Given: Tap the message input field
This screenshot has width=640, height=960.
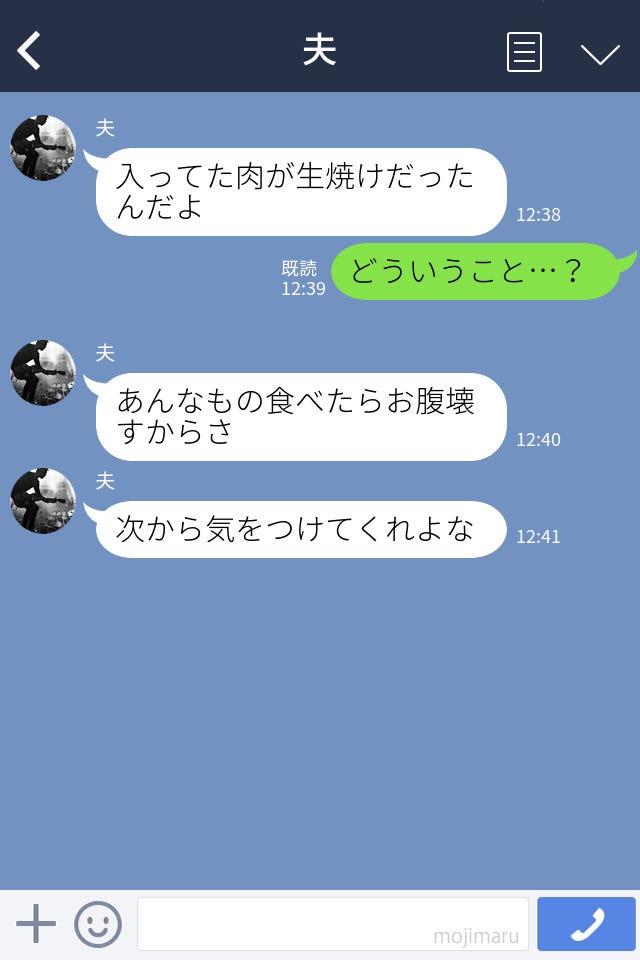Looking at the screenshot, I should (x=332, y=924).
